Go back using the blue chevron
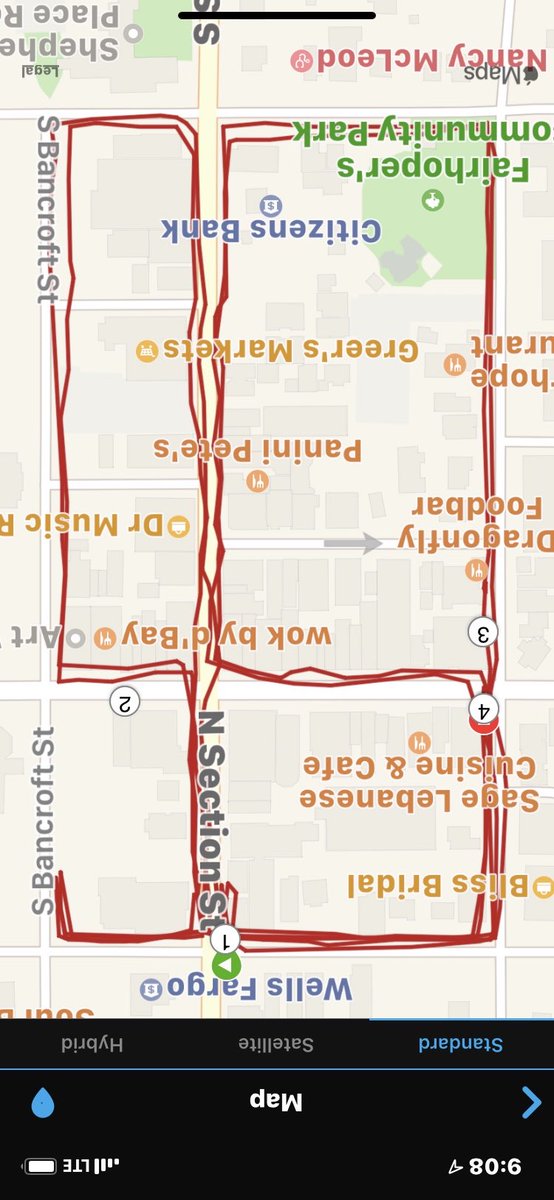554x1200 pixels. tap(532, 1102)
